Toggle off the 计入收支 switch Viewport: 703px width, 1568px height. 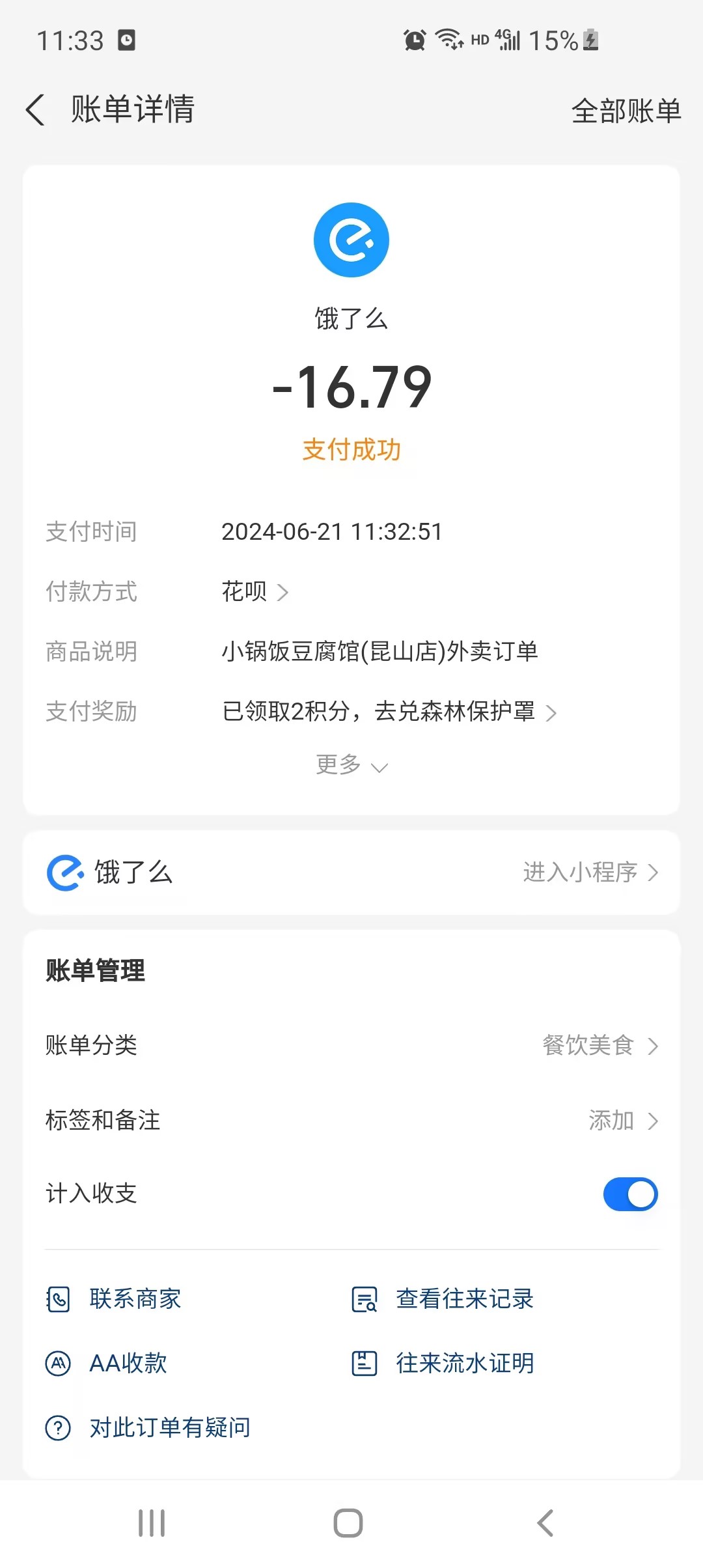pyautogui.click(x=630, y=1194)
